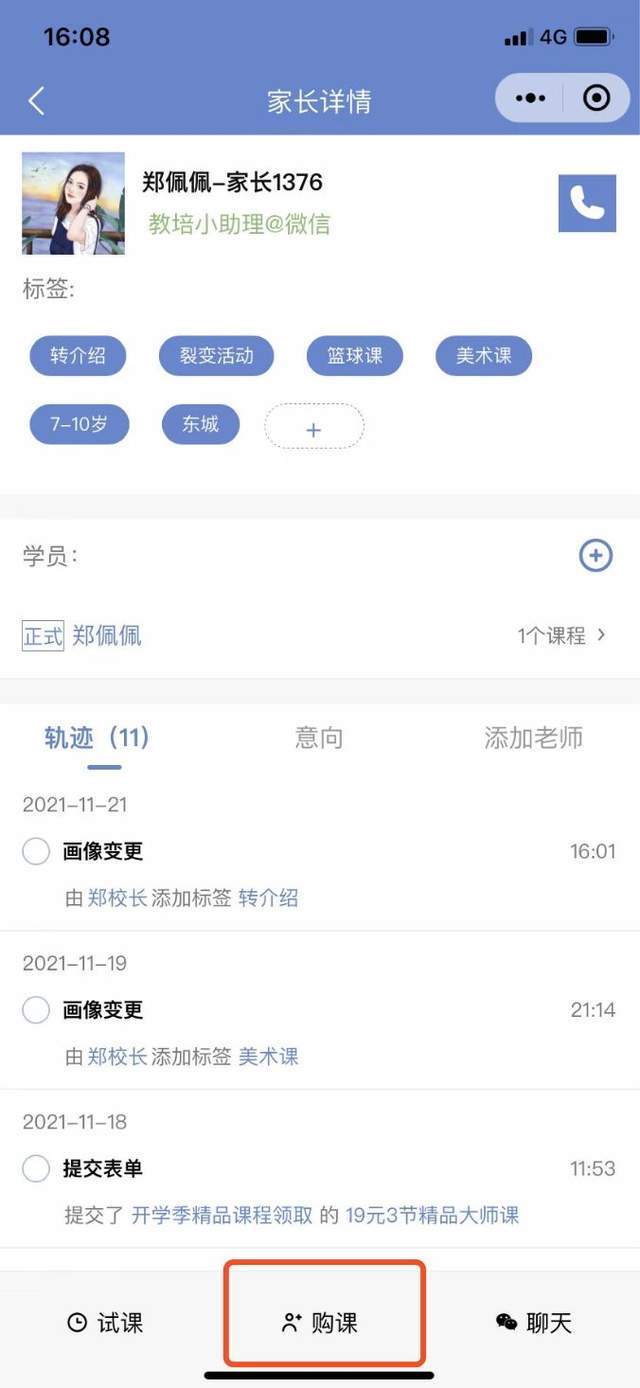Tap the 篮球课 tag chip
Viewport: 640px width, 1388px height.
[x=355, y=355]
